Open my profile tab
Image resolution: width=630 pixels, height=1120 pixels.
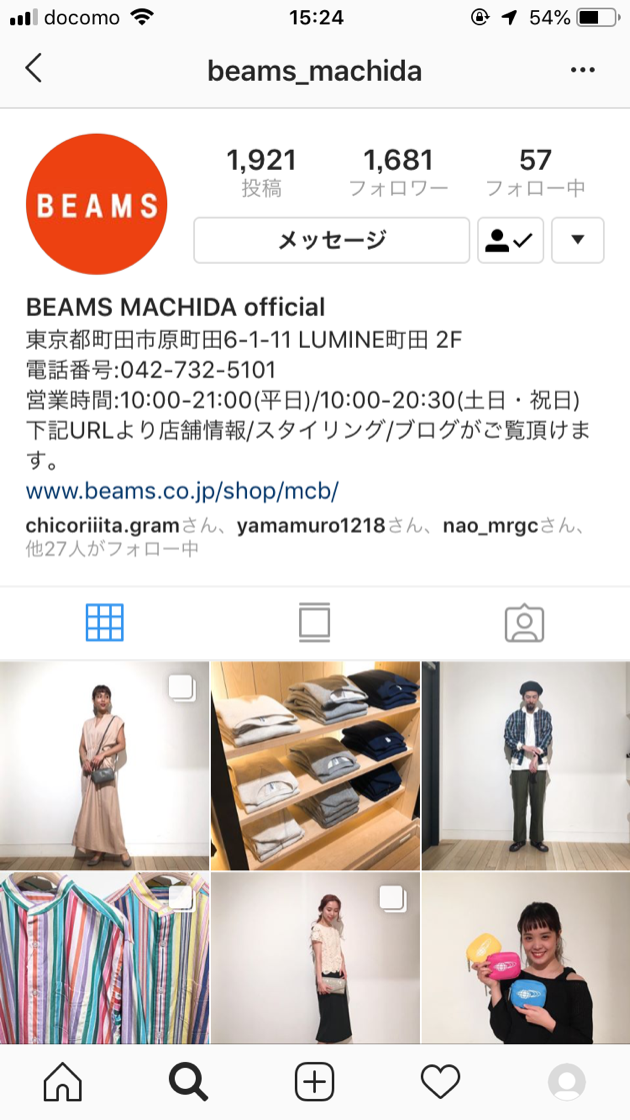tap(566, 1082)
